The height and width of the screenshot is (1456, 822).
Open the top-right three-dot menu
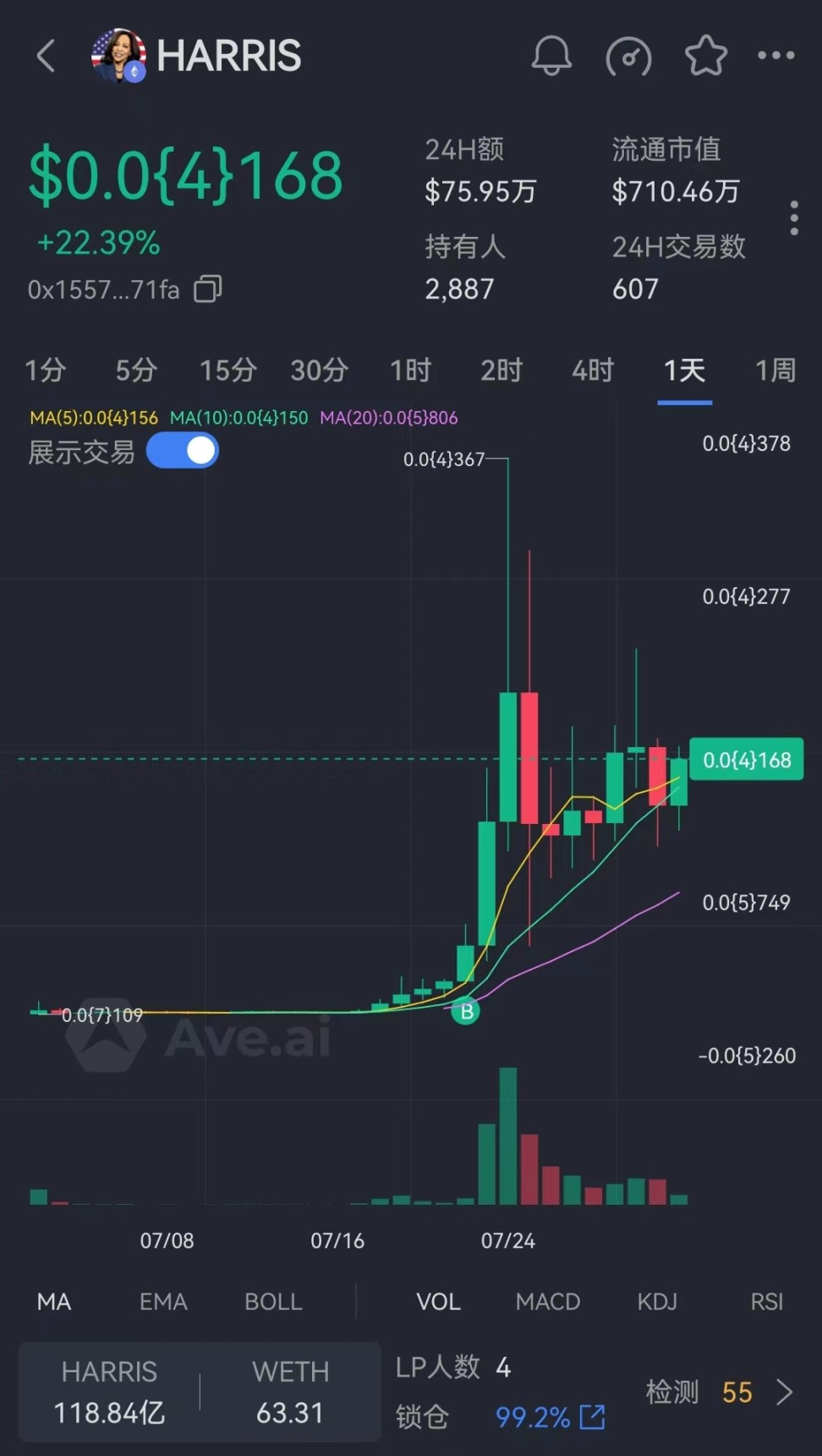[x=775, y=56]
